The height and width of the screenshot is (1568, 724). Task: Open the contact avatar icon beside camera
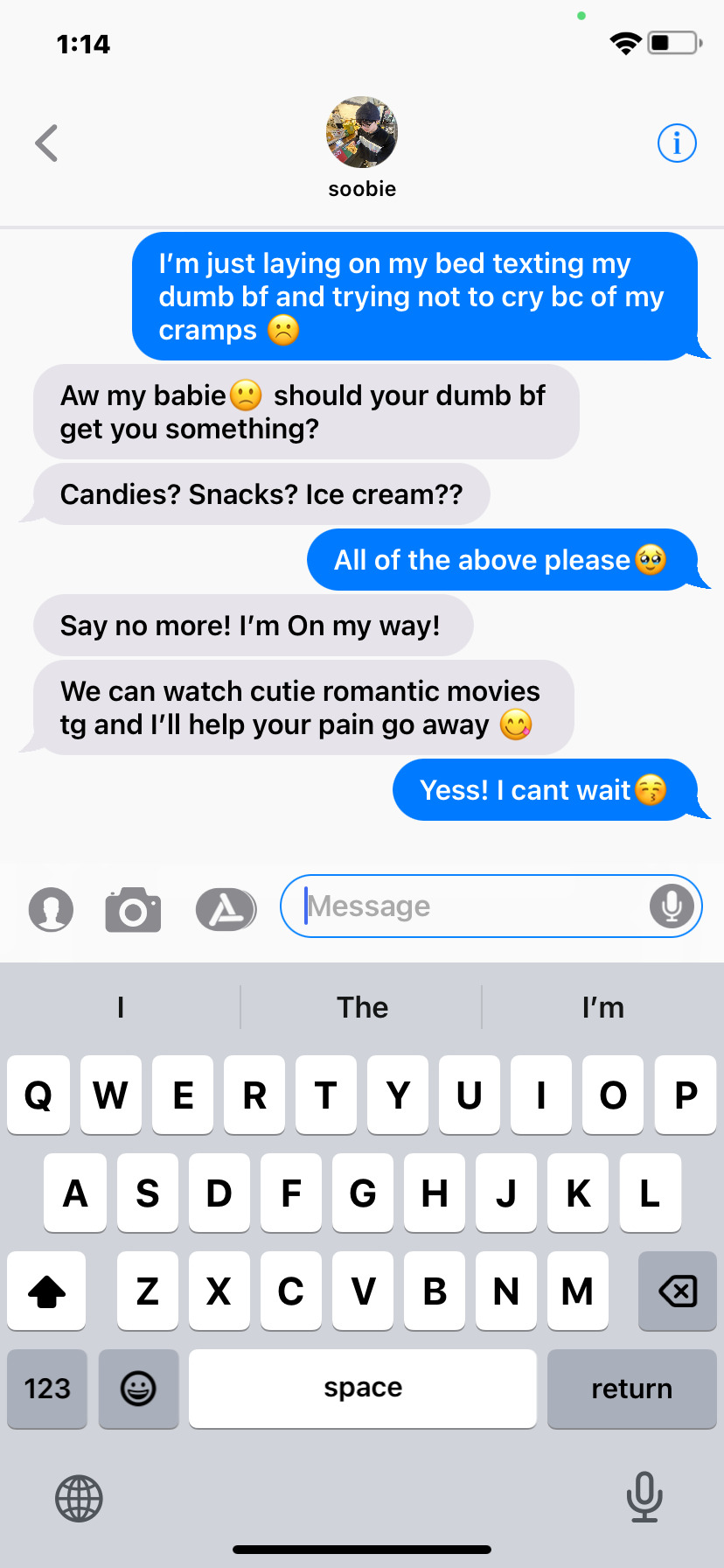(51, 908)
